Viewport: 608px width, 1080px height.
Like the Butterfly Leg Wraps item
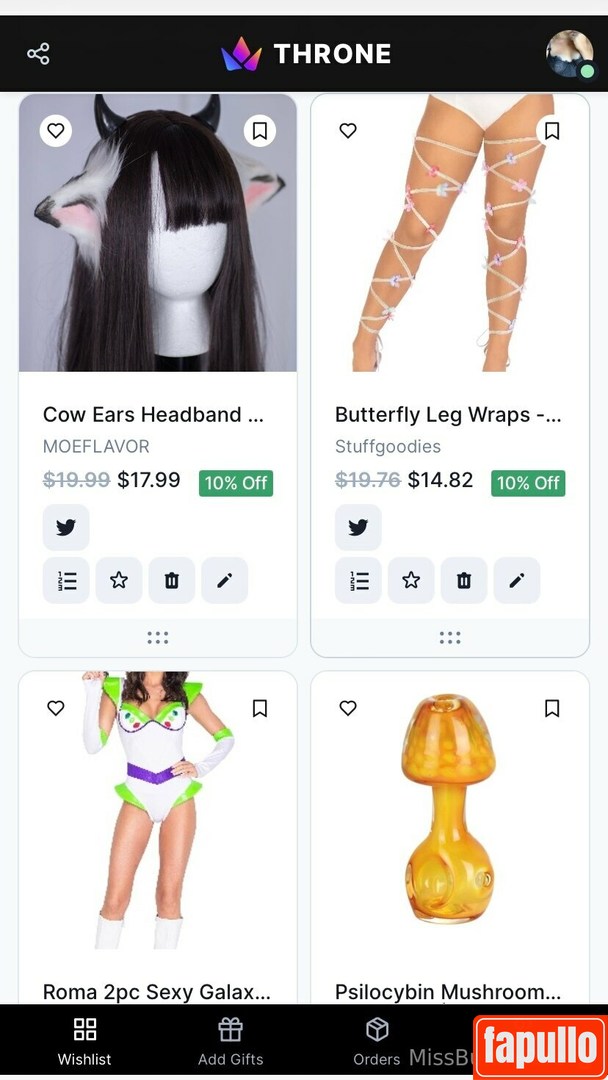pos(348,131)
